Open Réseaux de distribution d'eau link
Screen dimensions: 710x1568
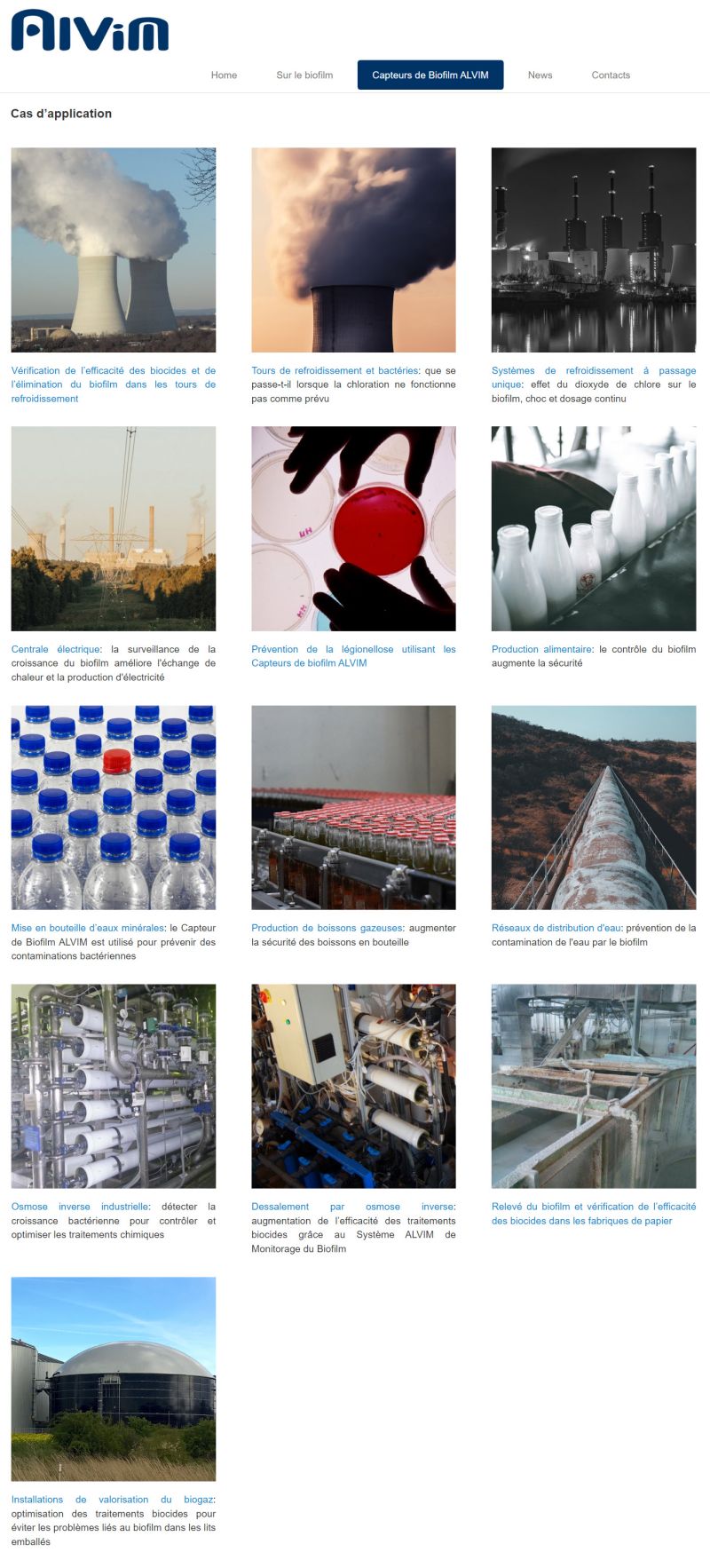556,929
